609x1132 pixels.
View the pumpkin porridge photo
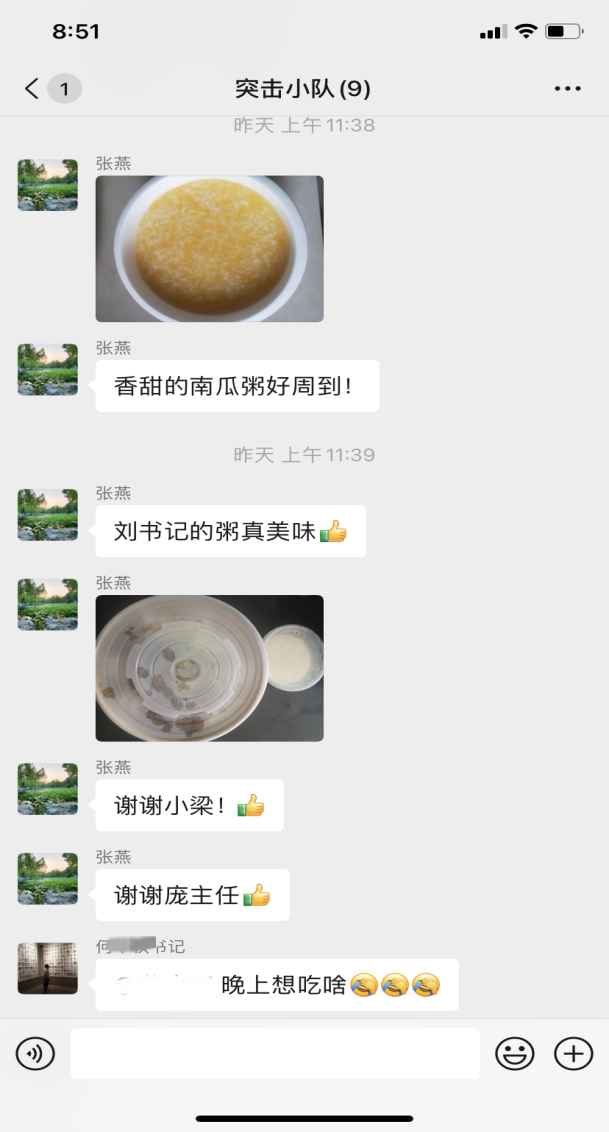point(209,249)
